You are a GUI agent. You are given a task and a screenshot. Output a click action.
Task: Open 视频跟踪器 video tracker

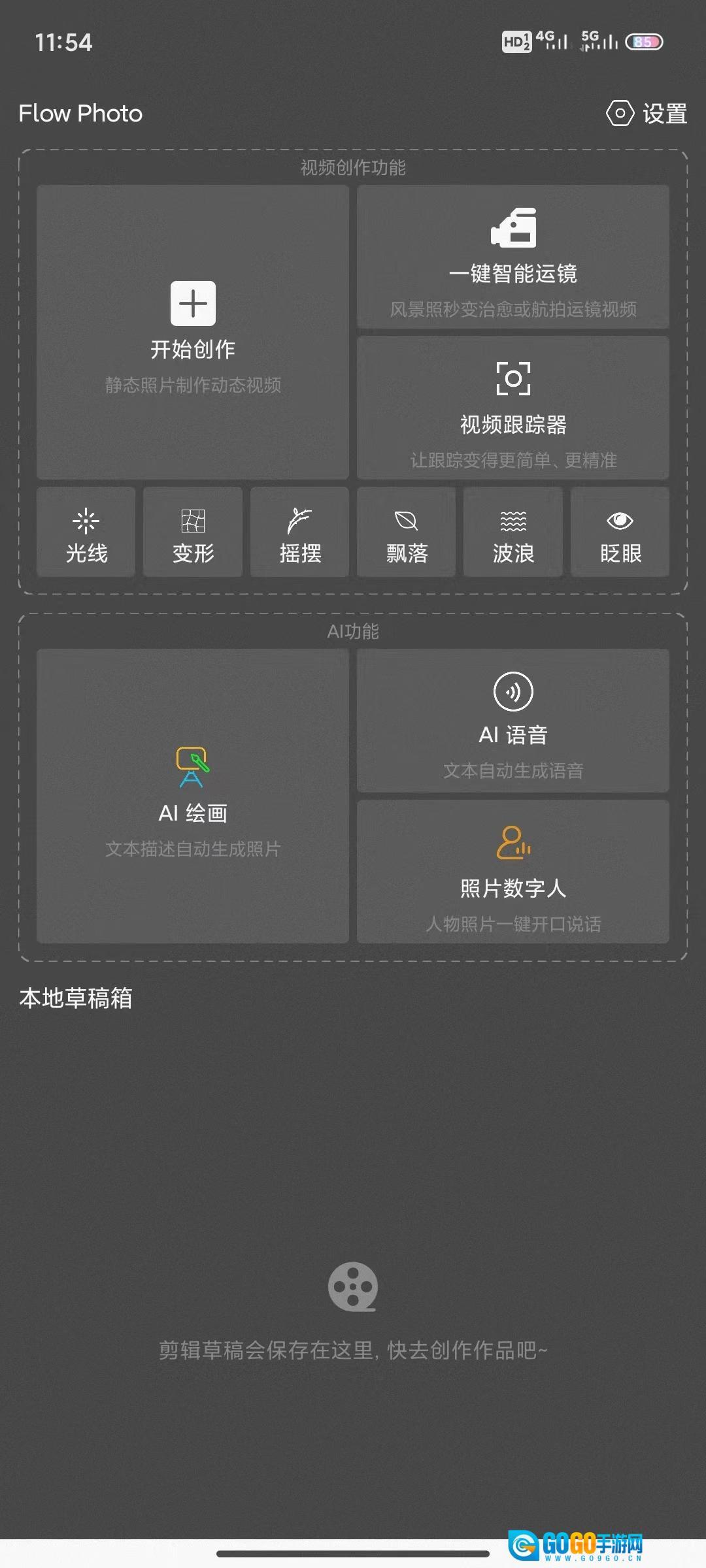(x=513, y=408)
